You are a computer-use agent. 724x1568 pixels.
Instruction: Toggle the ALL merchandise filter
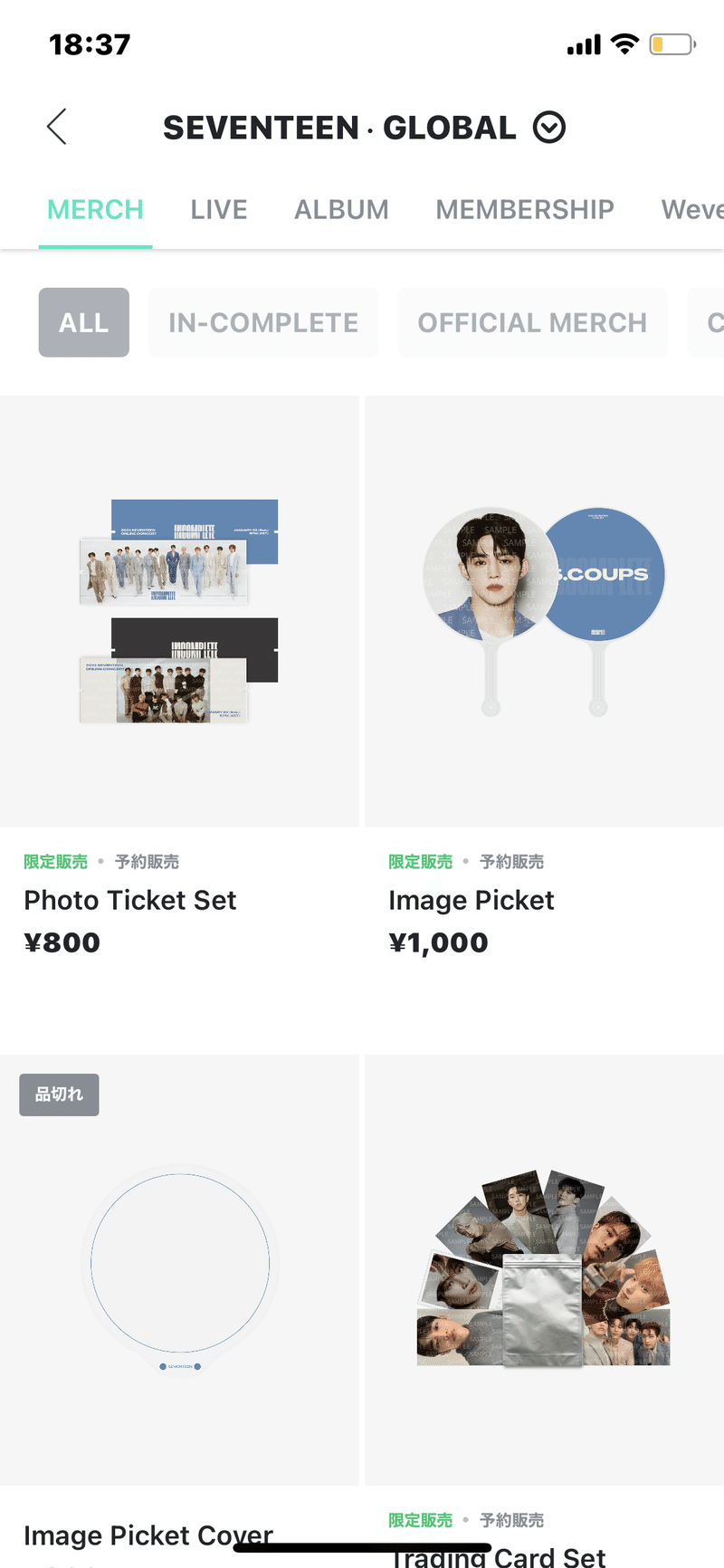click(83, 322)
